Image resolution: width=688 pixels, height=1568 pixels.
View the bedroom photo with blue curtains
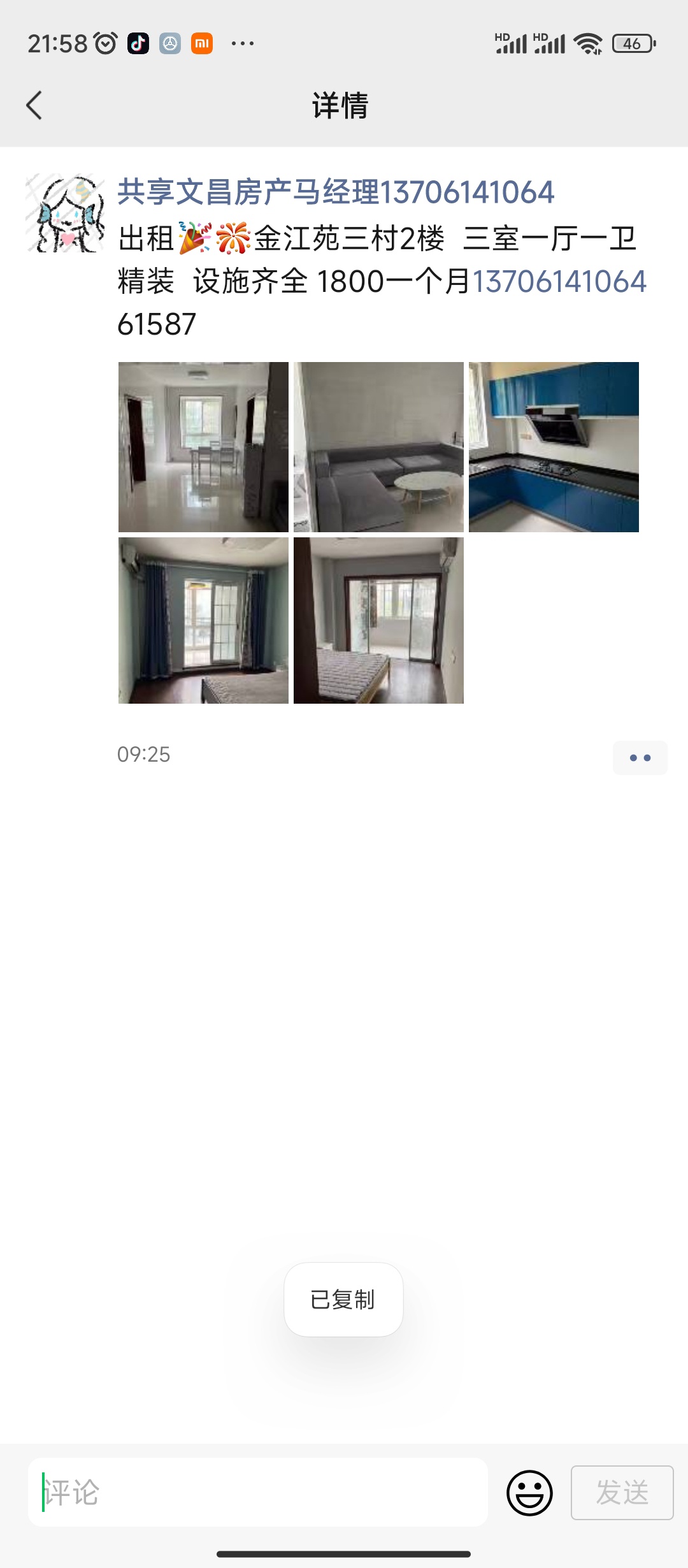click(203, 620)
